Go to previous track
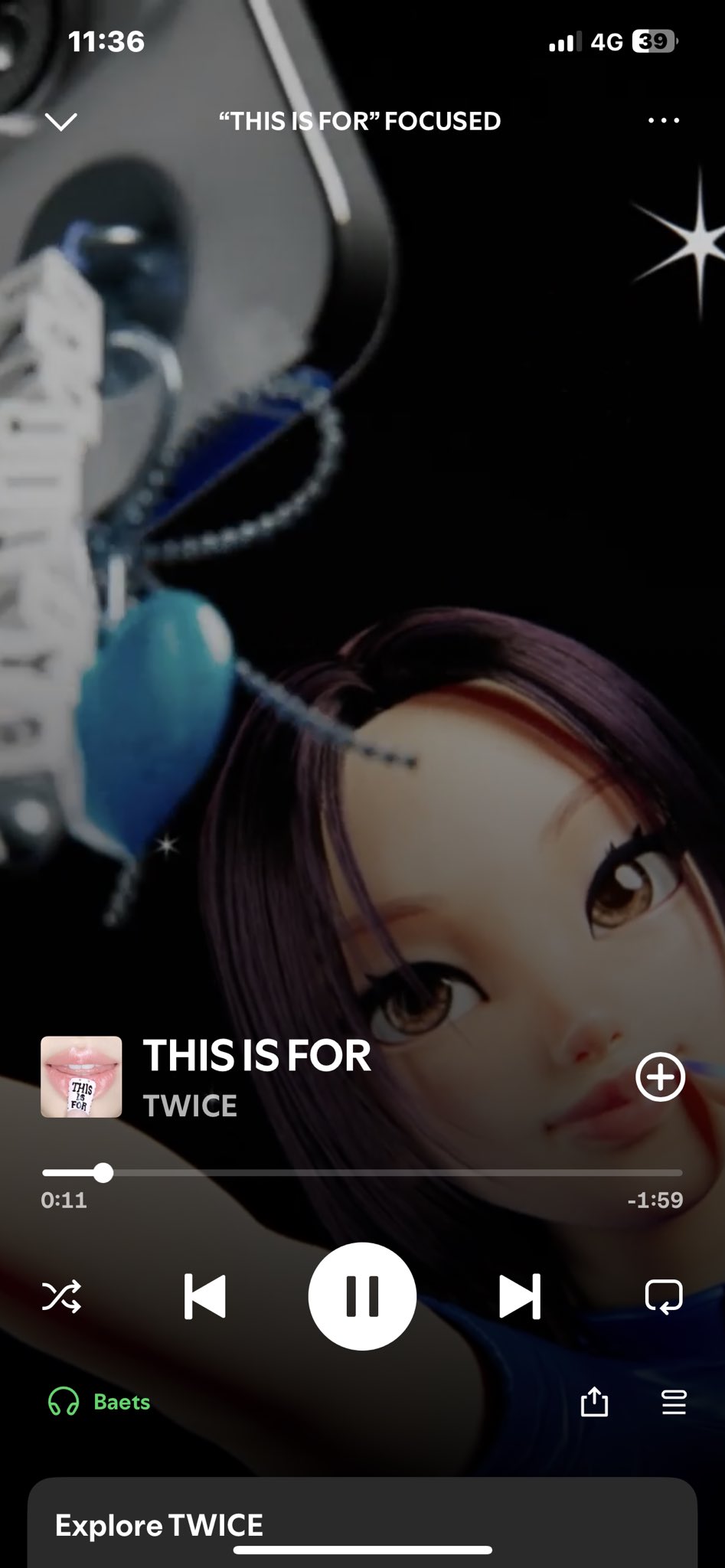 [205, 1297]
